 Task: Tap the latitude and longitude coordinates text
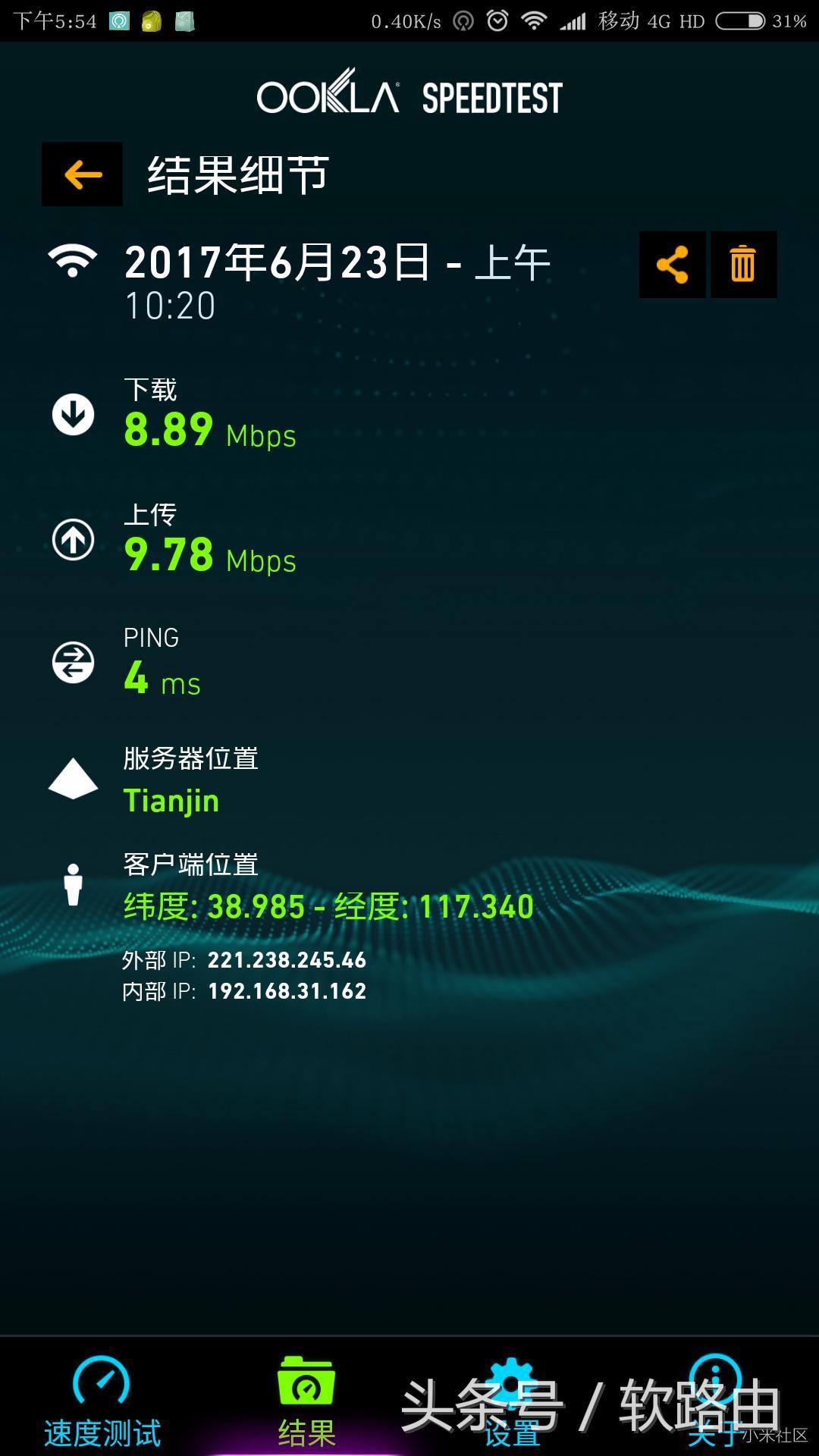click(x=330, y=905)
